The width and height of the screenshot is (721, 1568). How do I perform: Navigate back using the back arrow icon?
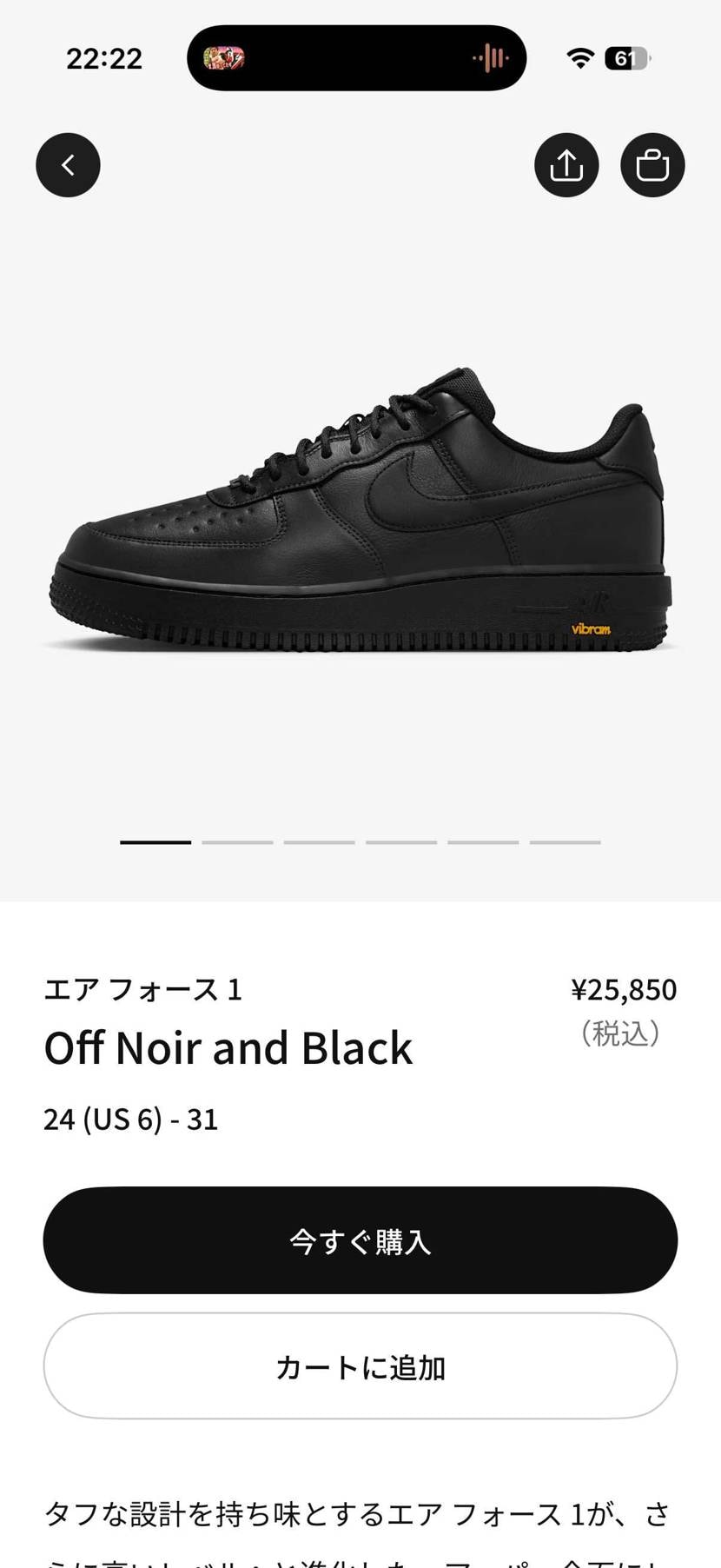(x=68, y=165)
